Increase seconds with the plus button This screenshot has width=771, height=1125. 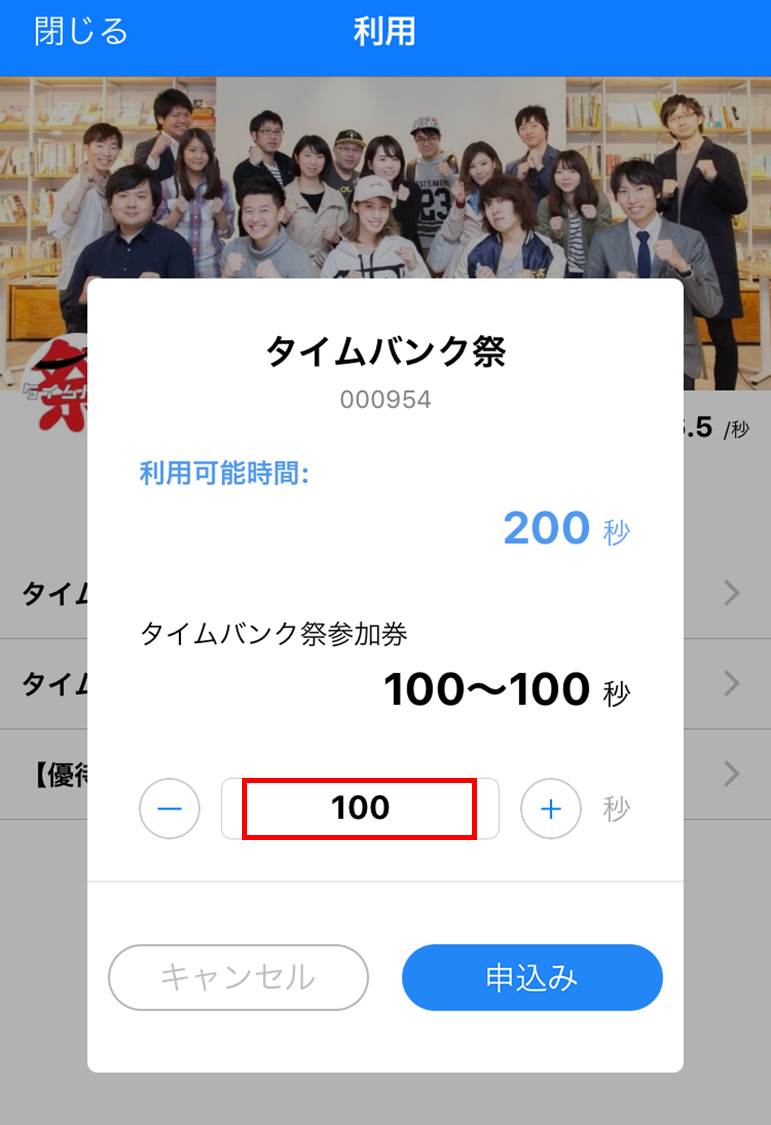550,808
